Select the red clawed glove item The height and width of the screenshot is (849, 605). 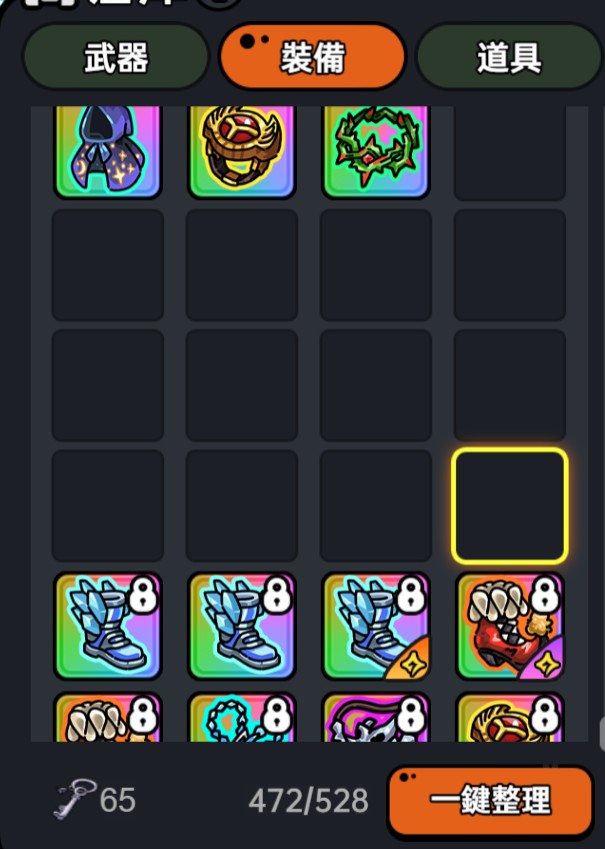[x=509, y=627]
